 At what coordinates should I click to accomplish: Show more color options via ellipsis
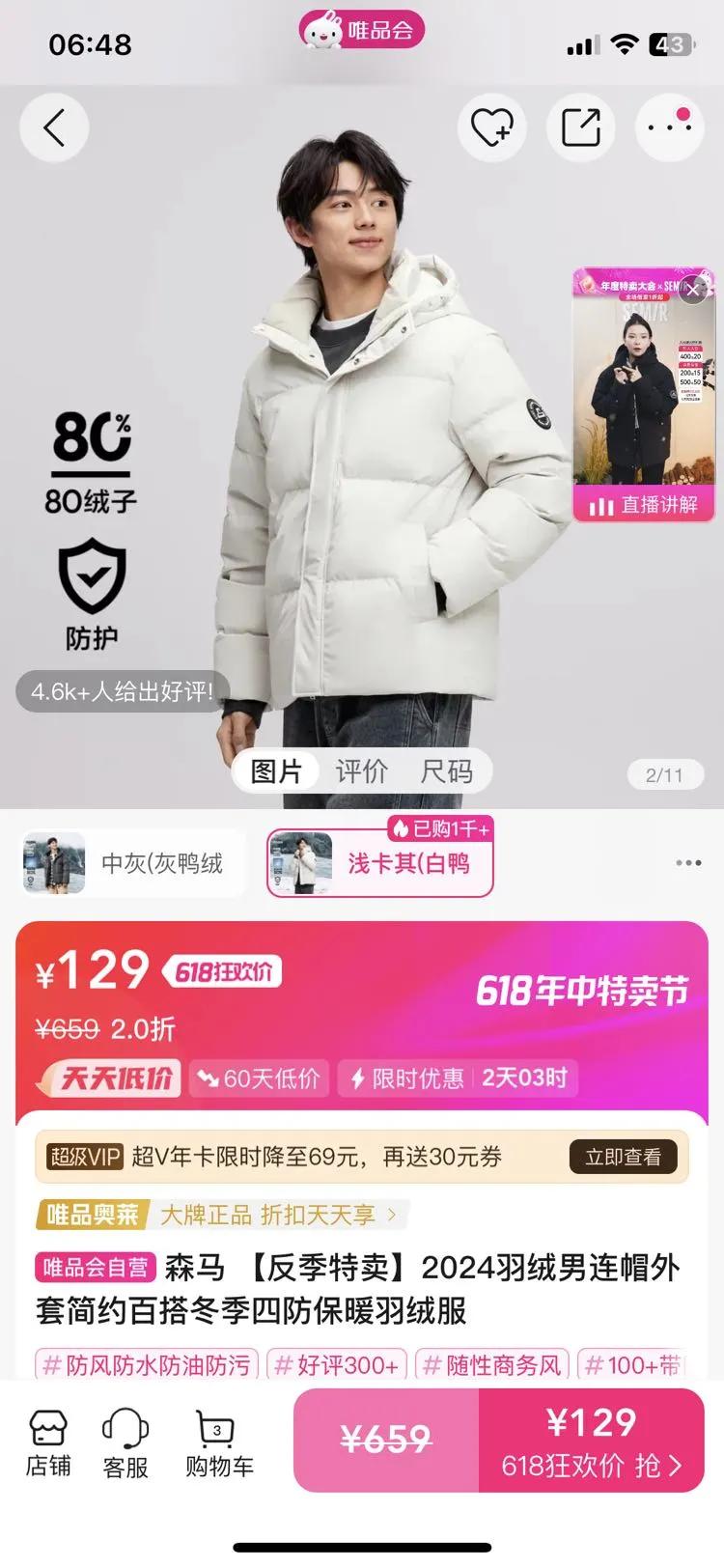(688, 863)
